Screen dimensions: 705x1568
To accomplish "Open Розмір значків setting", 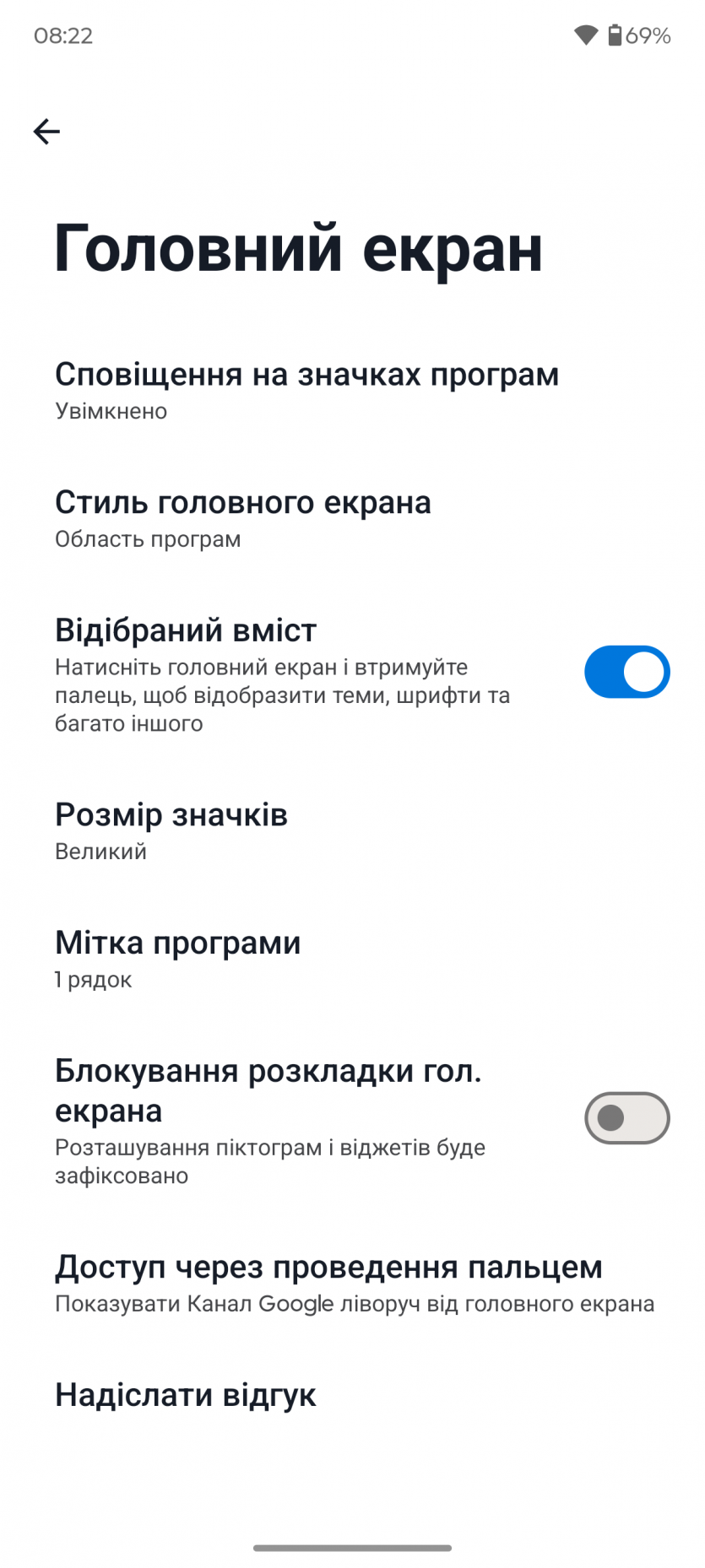I will (x=171, y=830).
